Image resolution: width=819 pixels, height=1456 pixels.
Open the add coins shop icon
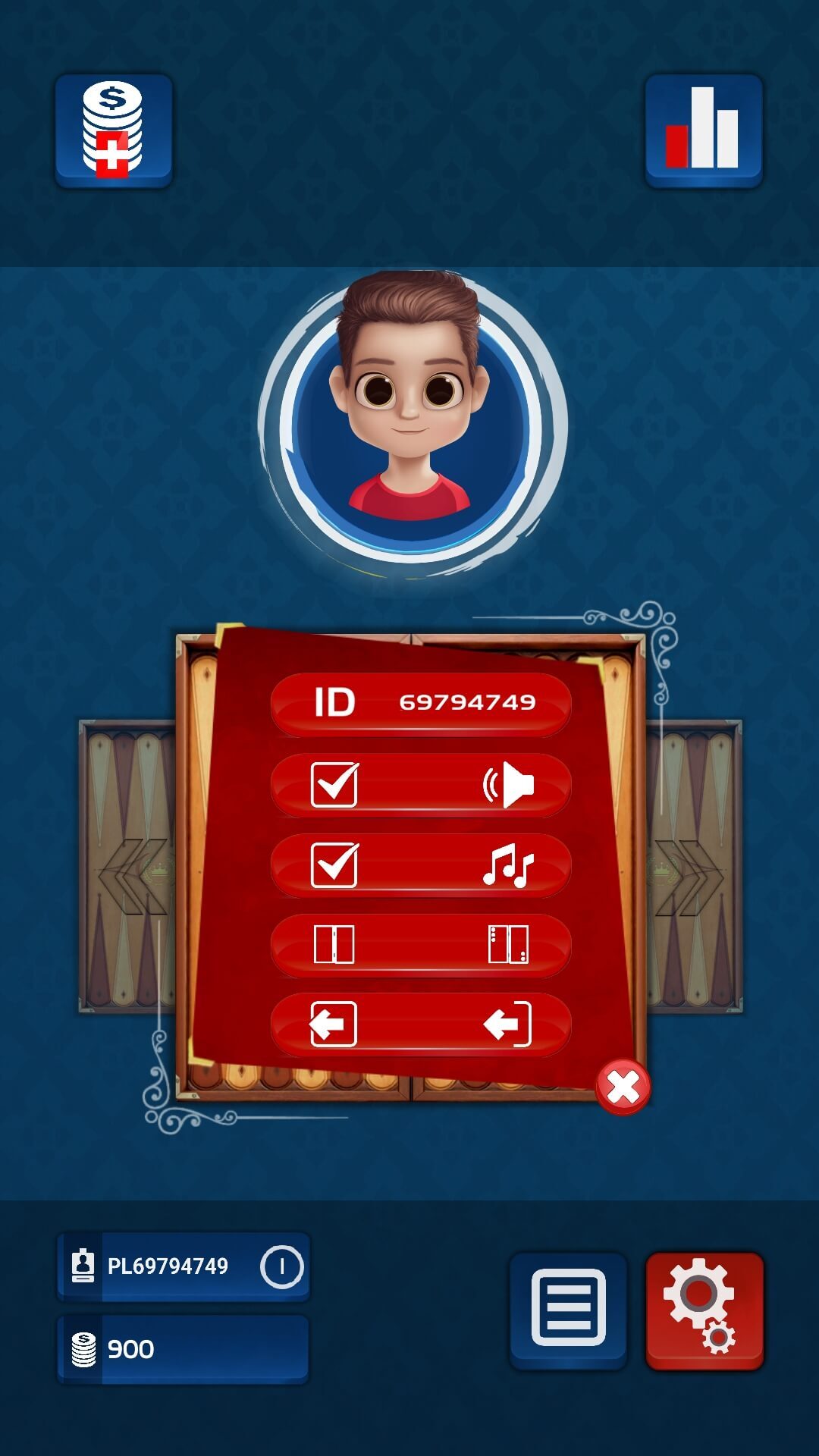tap(113, 130)
